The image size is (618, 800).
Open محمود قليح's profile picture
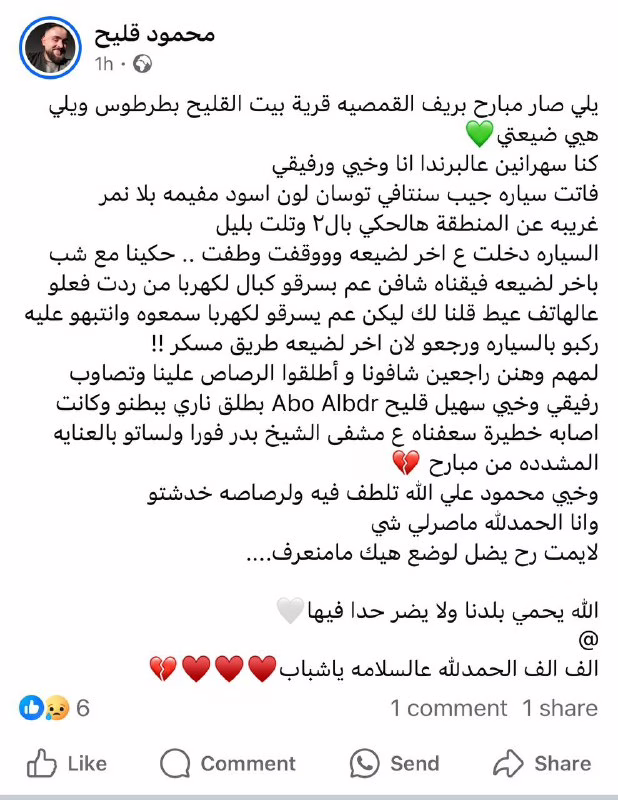coord(50,47)
